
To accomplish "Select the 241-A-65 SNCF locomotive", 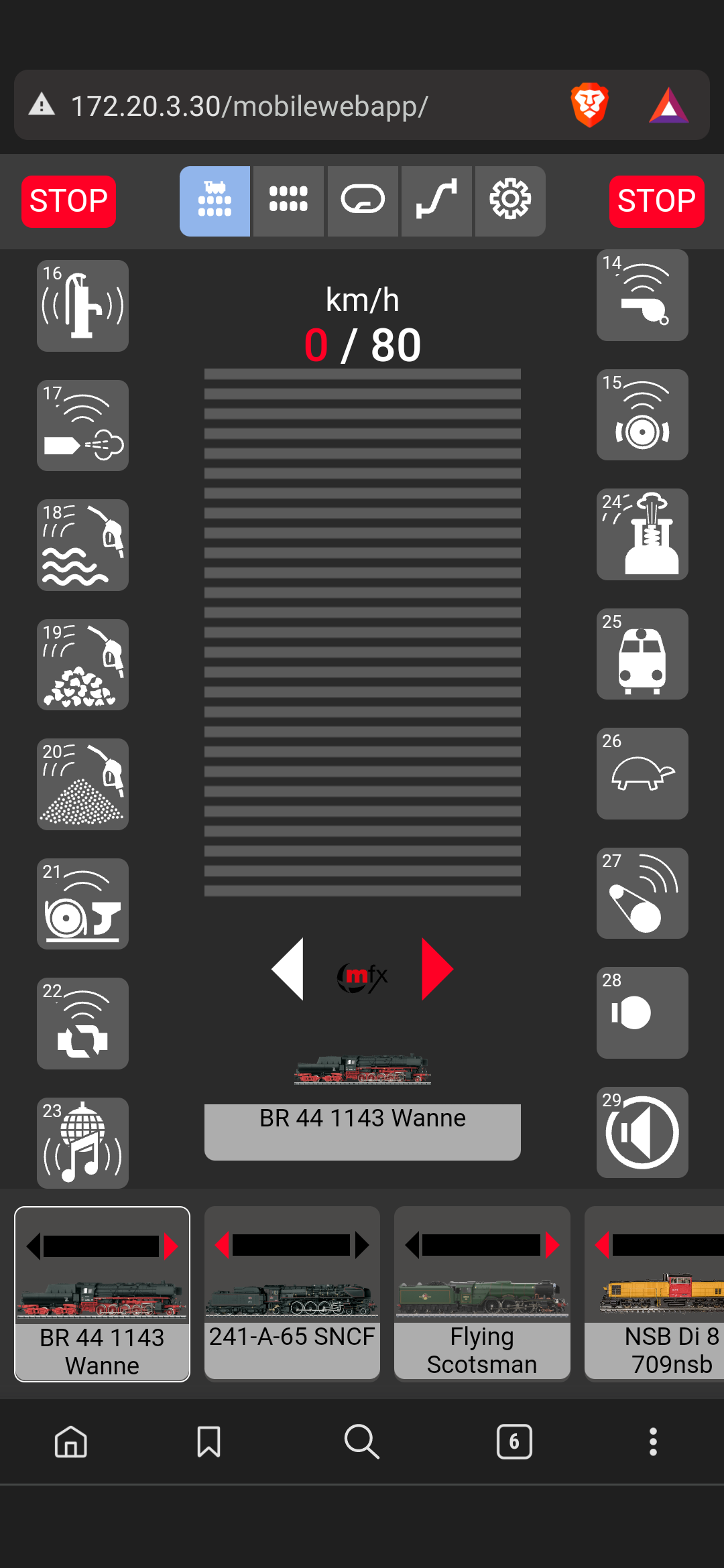I will (x=292, y=1293).
